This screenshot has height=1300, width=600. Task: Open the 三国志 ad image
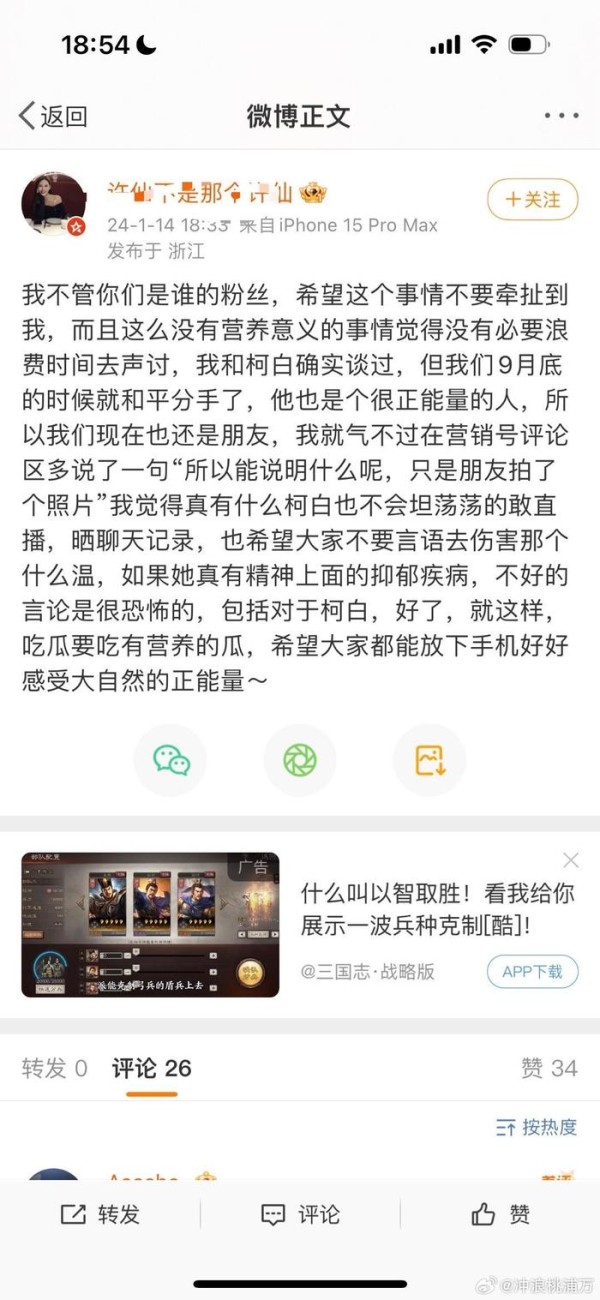pos(150,925)
